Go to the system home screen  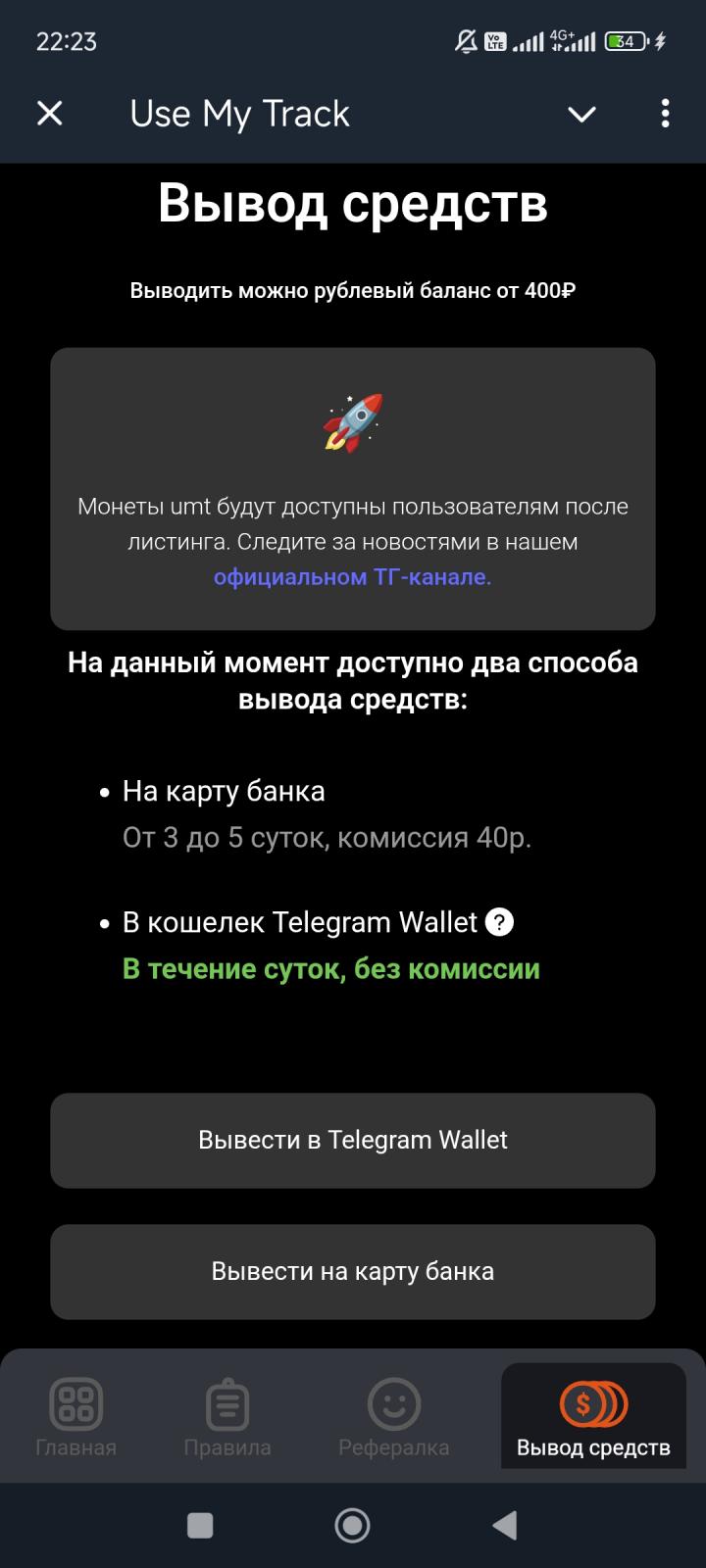click(352, 1525)
